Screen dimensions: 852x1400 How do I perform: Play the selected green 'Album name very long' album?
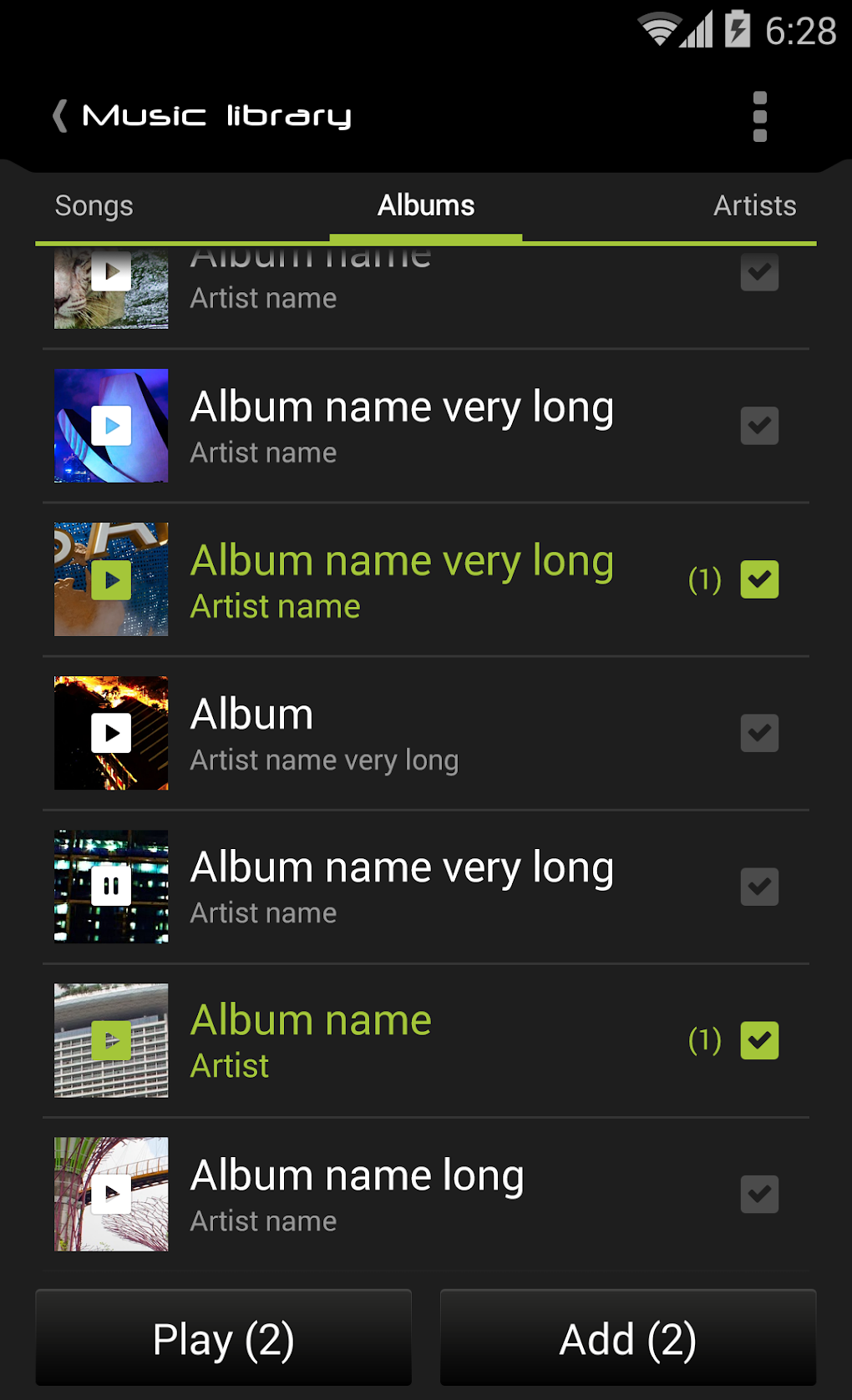click(110, 579)
